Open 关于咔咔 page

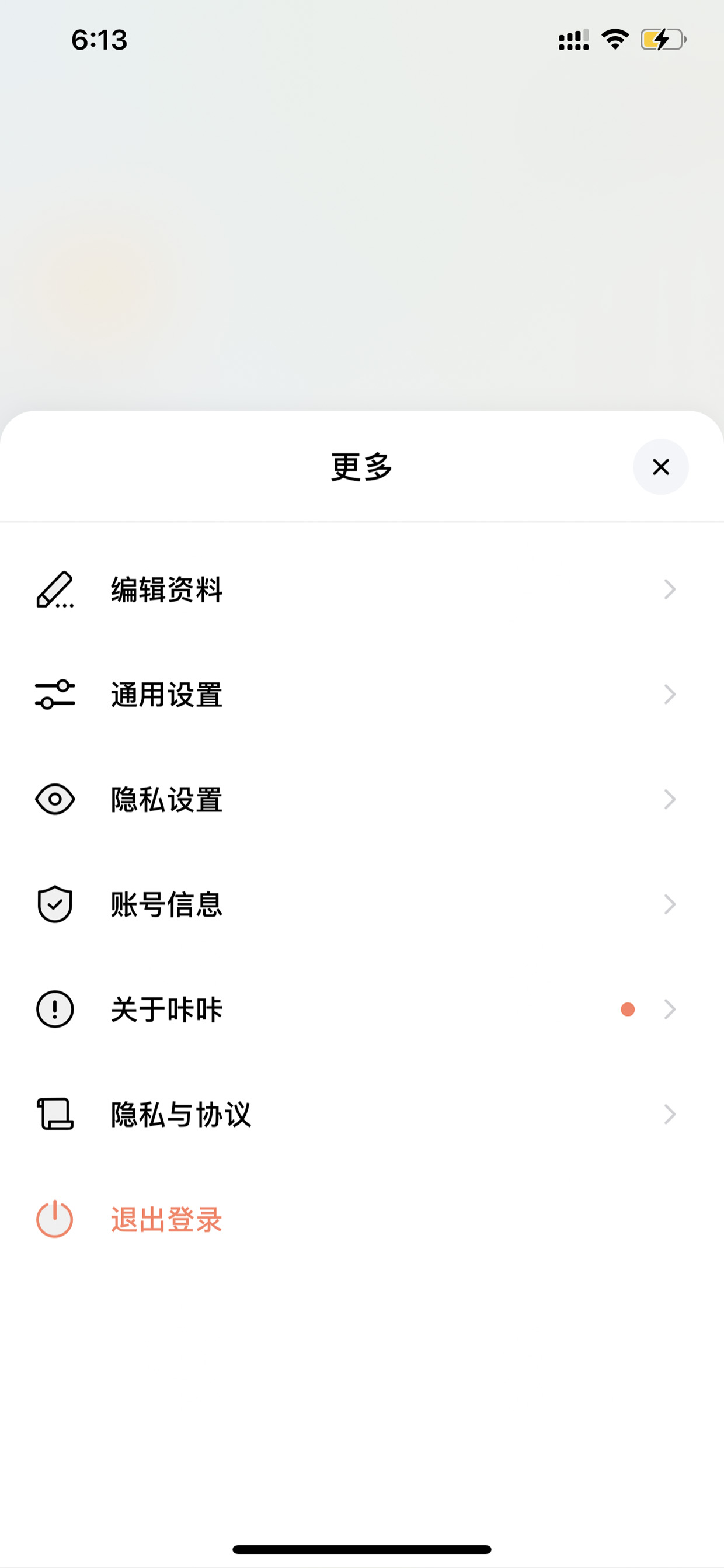(362, 1010)
